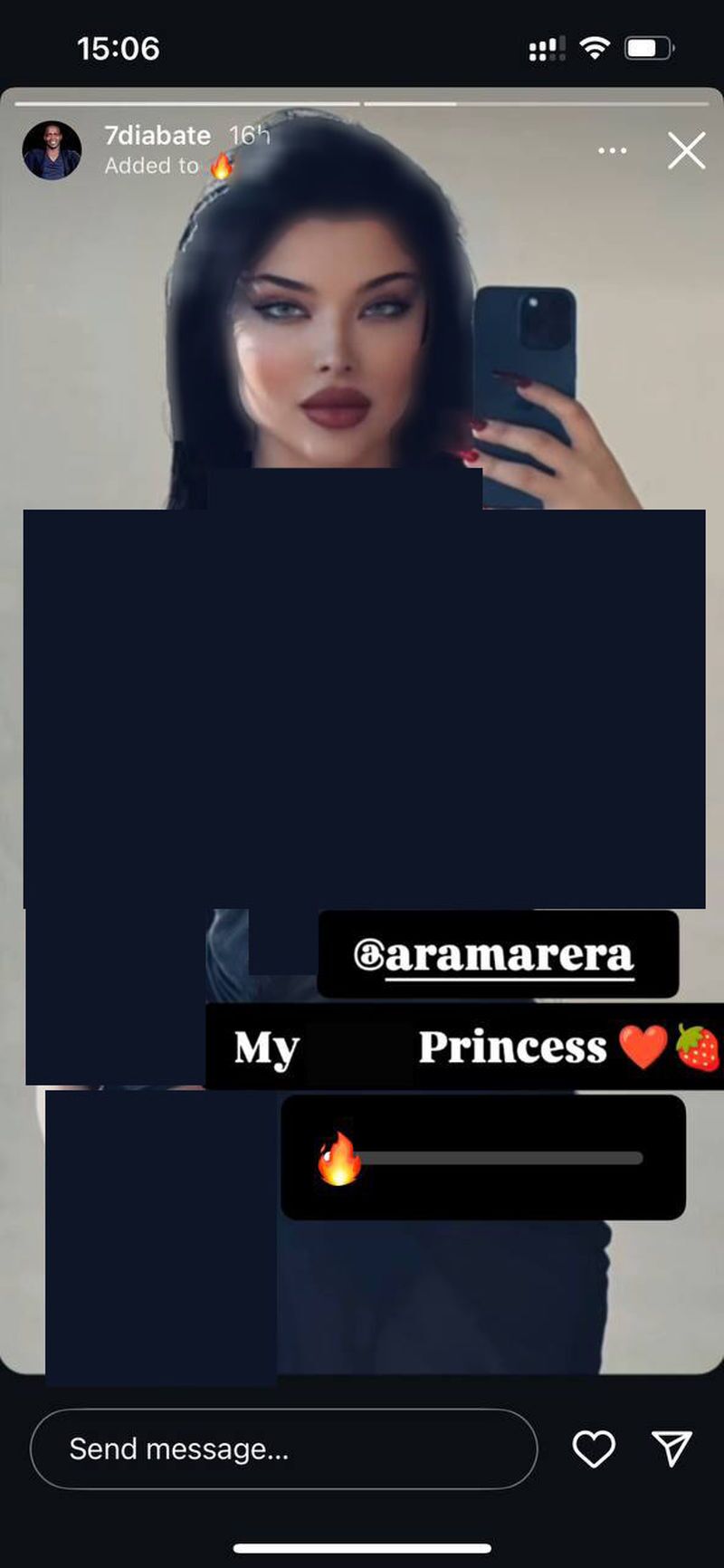
Task: Focus the Send message field
Action: pyautogui.click(x=283, y=1448)
